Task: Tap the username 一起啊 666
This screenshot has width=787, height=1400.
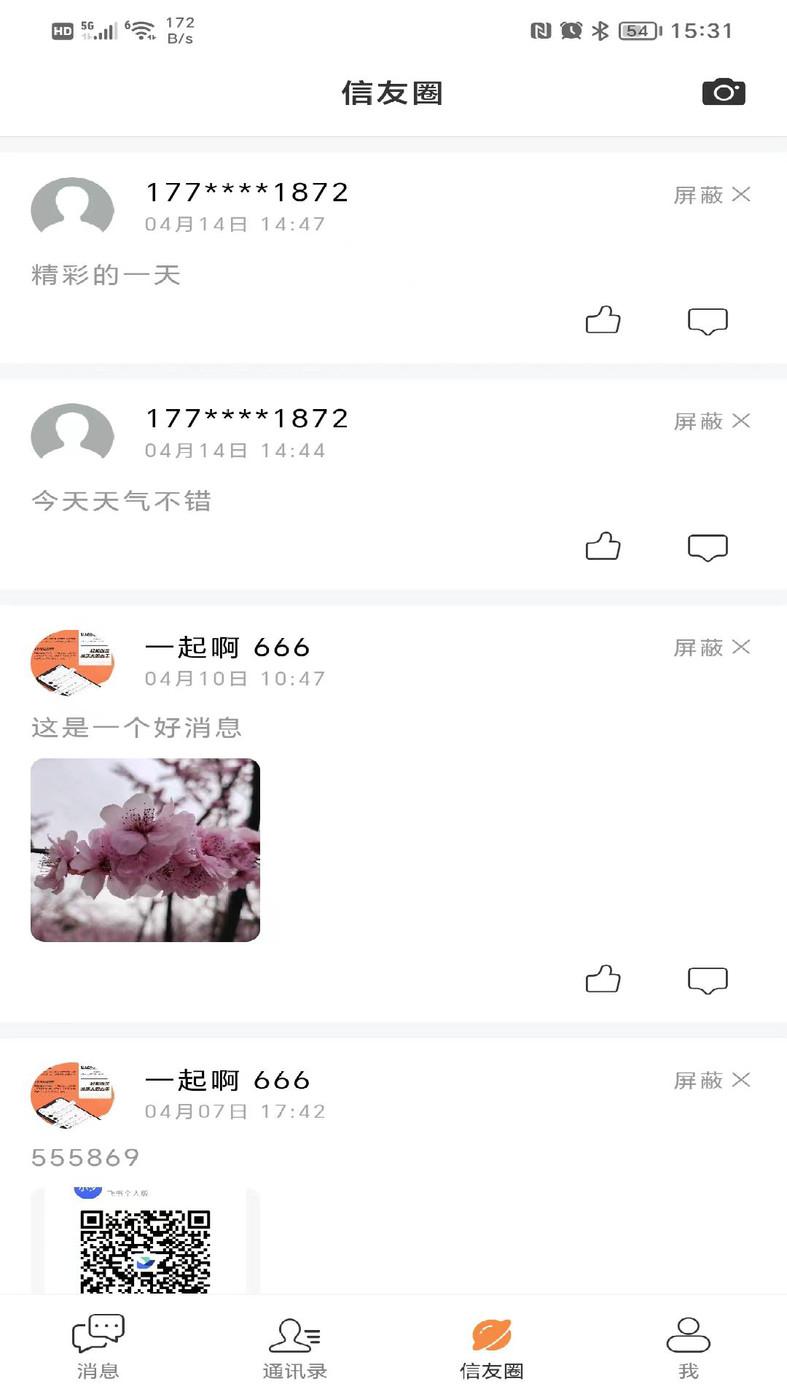Action: tap(227, 647)
